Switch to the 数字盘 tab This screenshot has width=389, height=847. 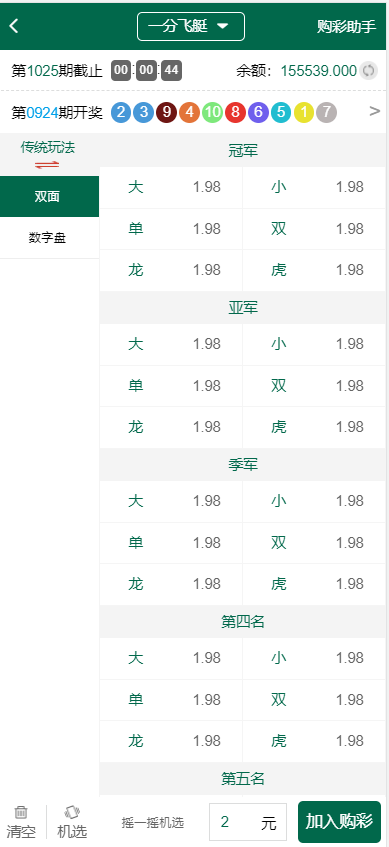(x=49, y=238)
